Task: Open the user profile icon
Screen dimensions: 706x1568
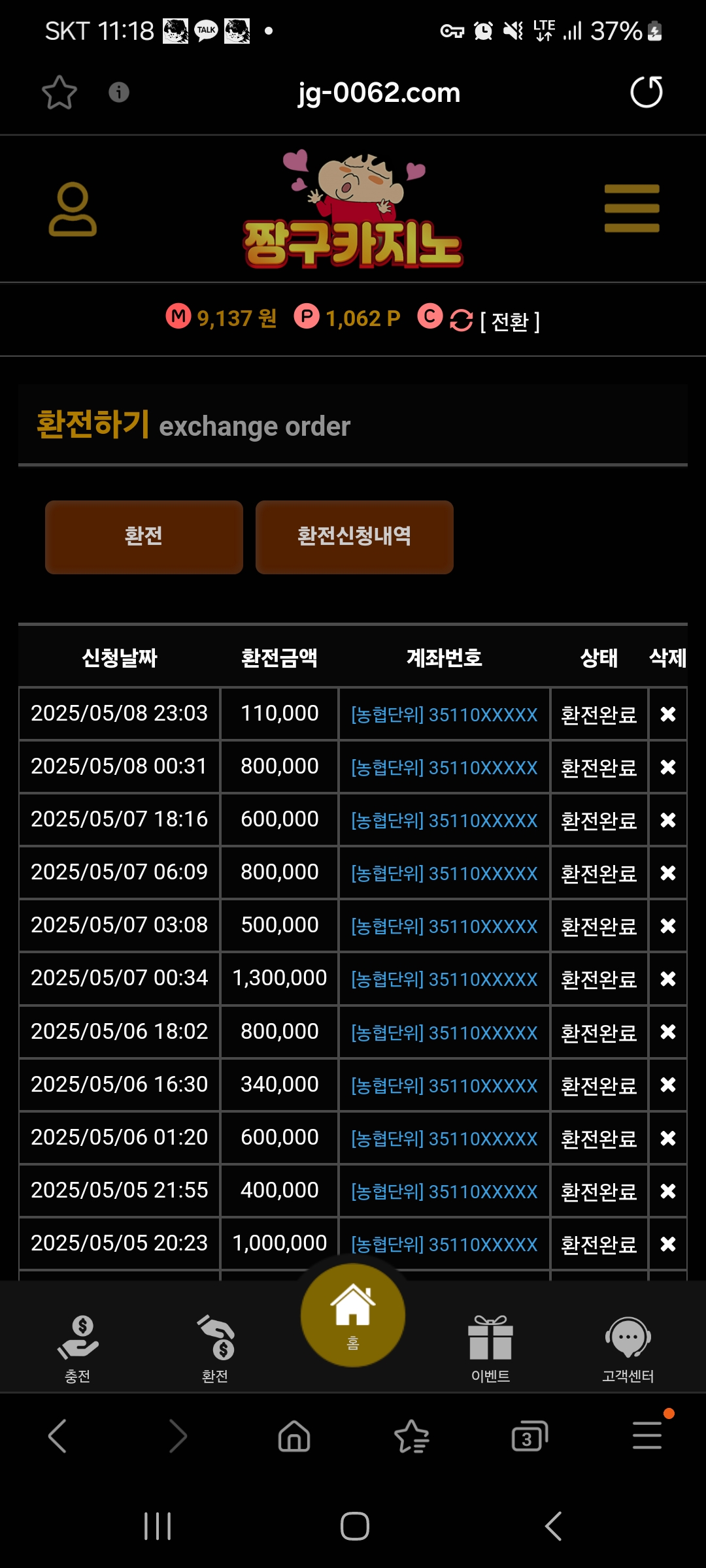Action: (x=73, y=209)
